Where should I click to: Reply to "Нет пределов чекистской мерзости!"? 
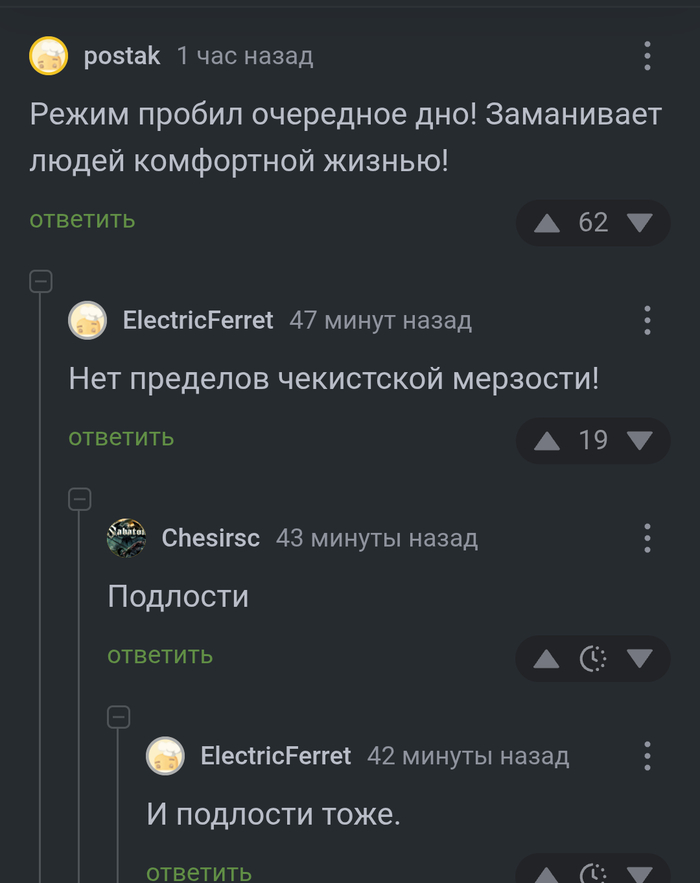(121, 437)
